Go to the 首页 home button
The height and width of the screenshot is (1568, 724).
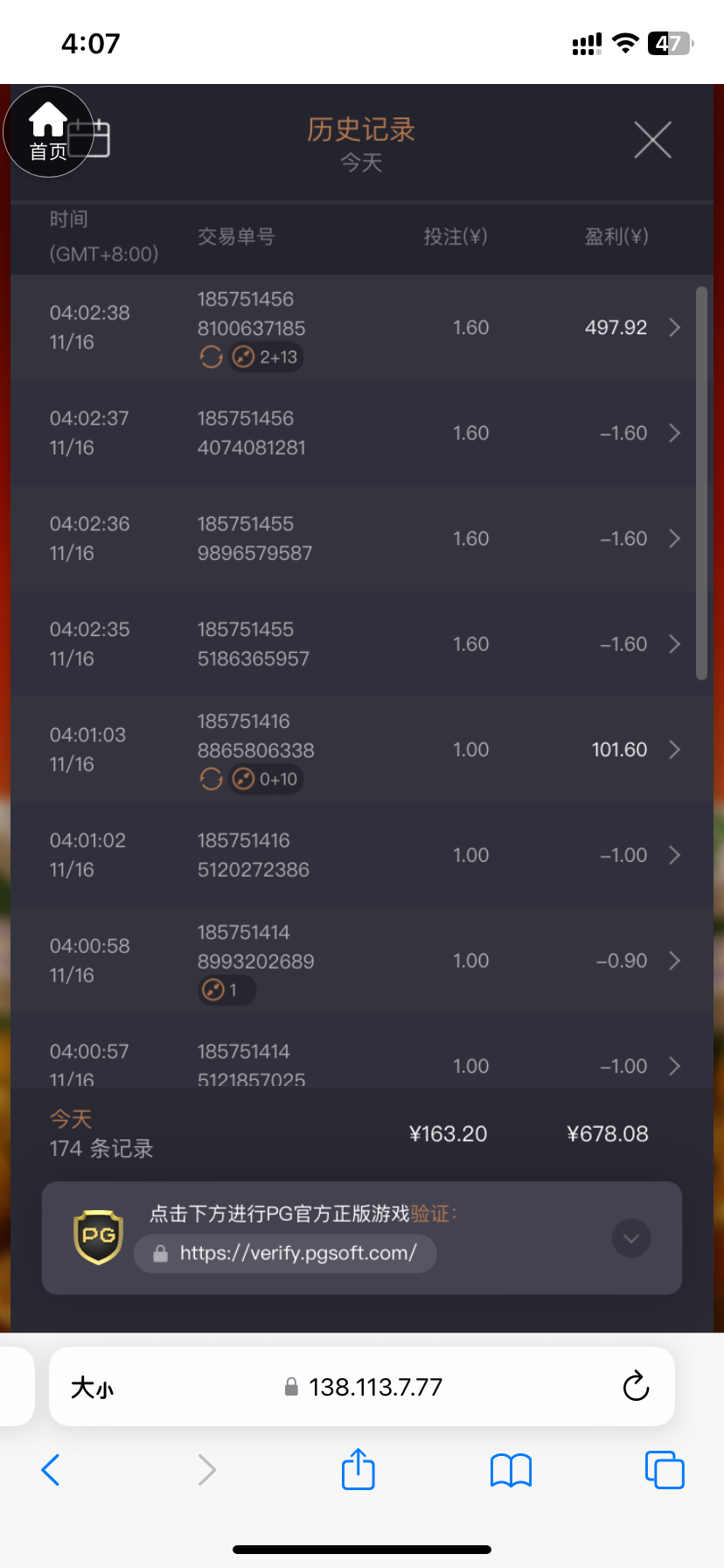pos(48,132)
